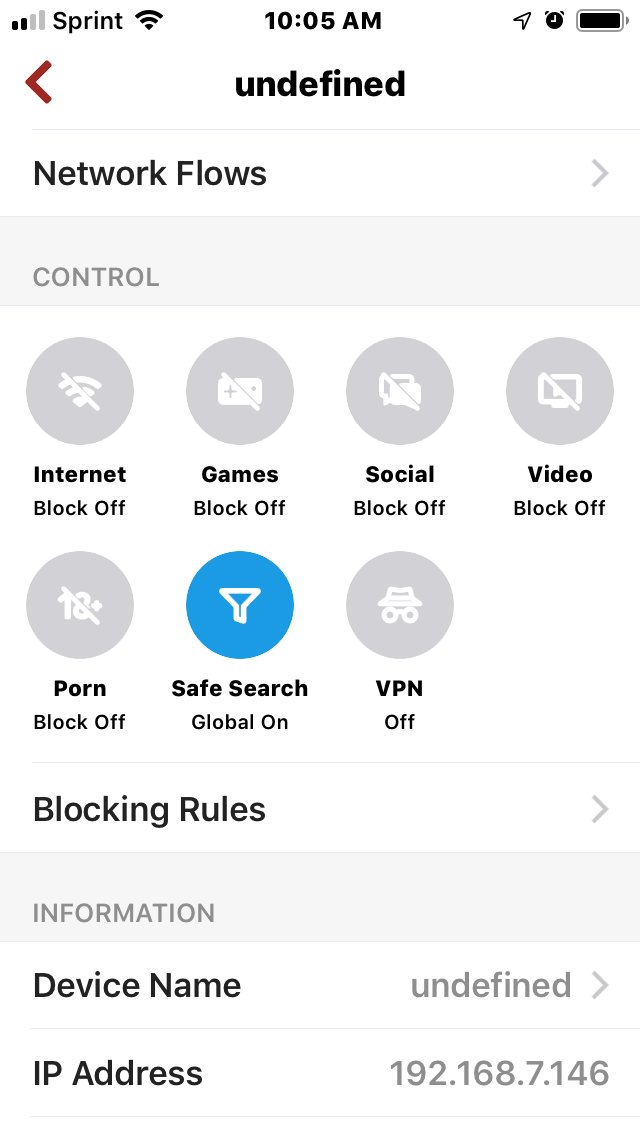Switch on the VPN control

click(x=400, y=605)
